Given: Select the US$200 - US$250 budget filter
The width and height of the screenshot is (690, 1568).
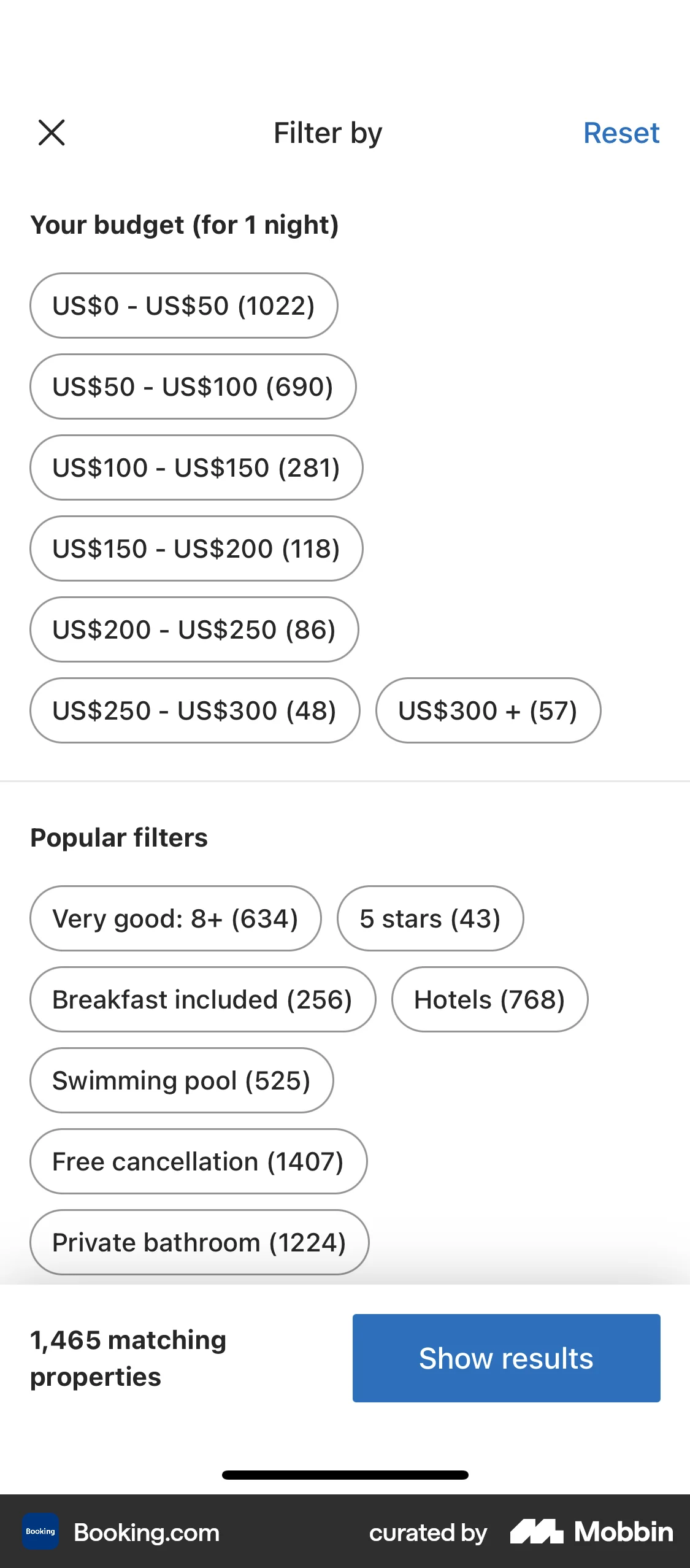Looking at the screenshot, I should [193, 629].
